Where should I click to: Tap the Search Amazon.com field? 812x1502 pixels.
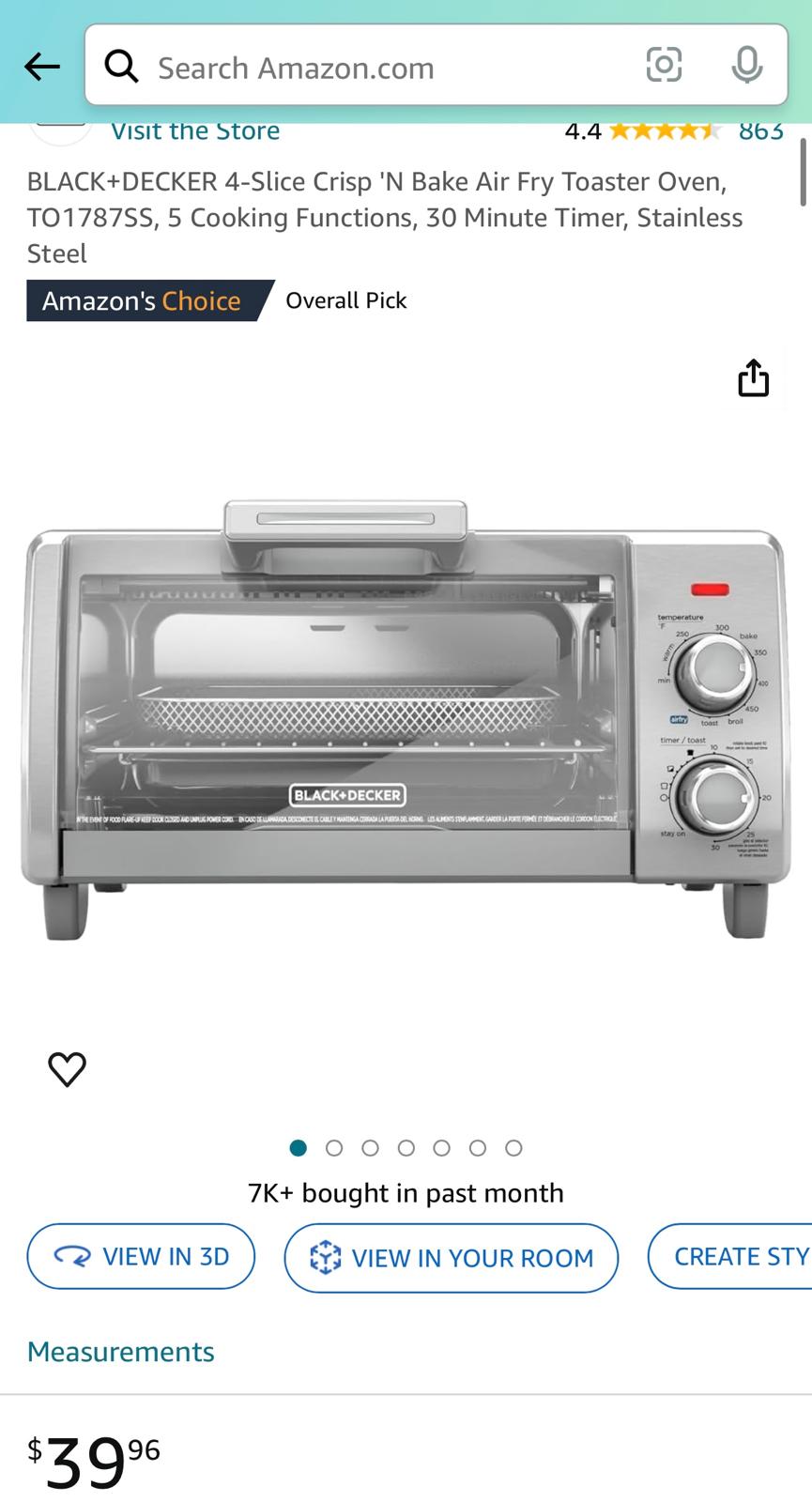point(375,68)
